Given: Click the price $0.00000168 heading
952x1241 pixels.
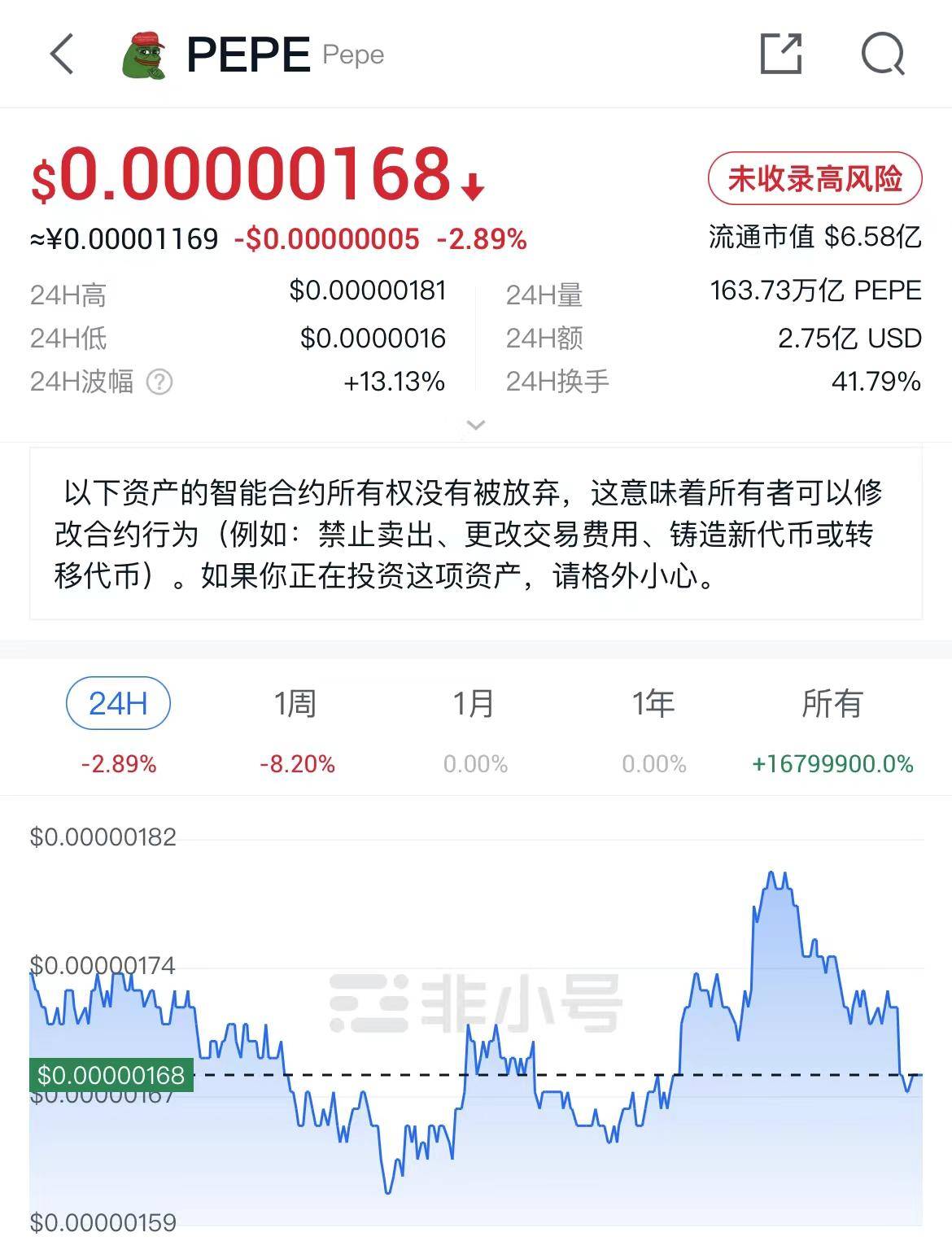Looking at the screenshot, I should (244, 175).
